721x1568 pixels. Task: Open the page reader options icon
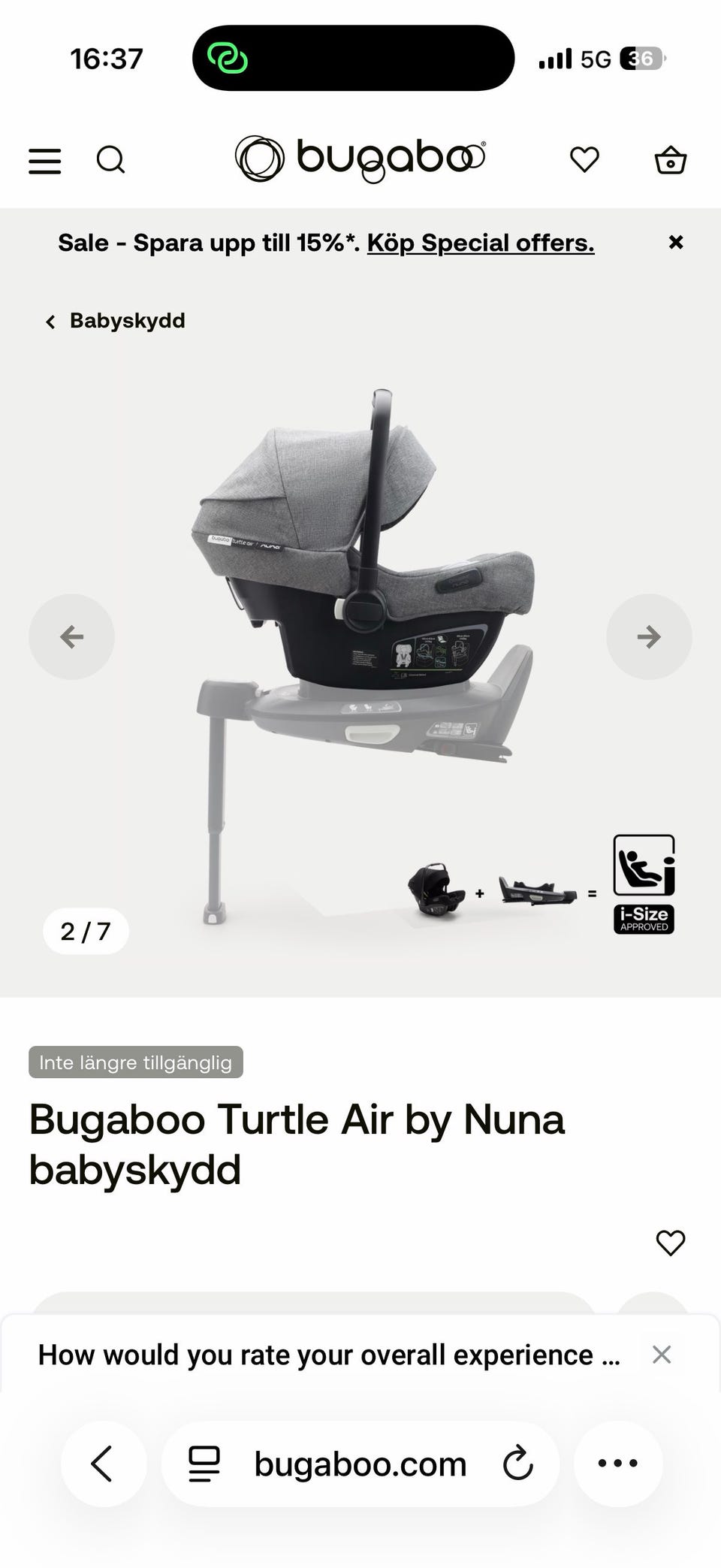click(x=204, y=1464)
